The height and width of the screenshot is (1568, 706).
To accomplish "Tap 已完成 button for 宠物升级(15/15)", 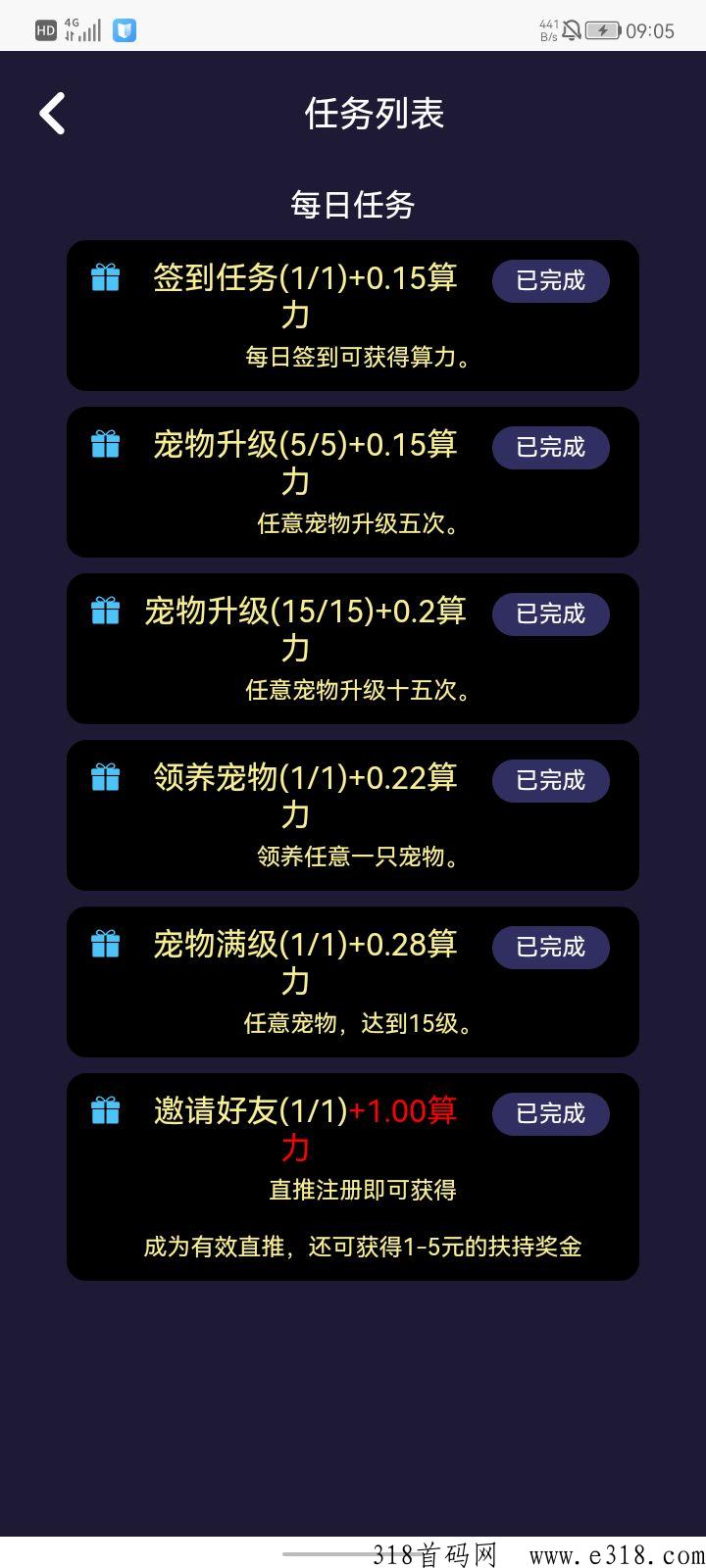I will [x=550, y=614].
